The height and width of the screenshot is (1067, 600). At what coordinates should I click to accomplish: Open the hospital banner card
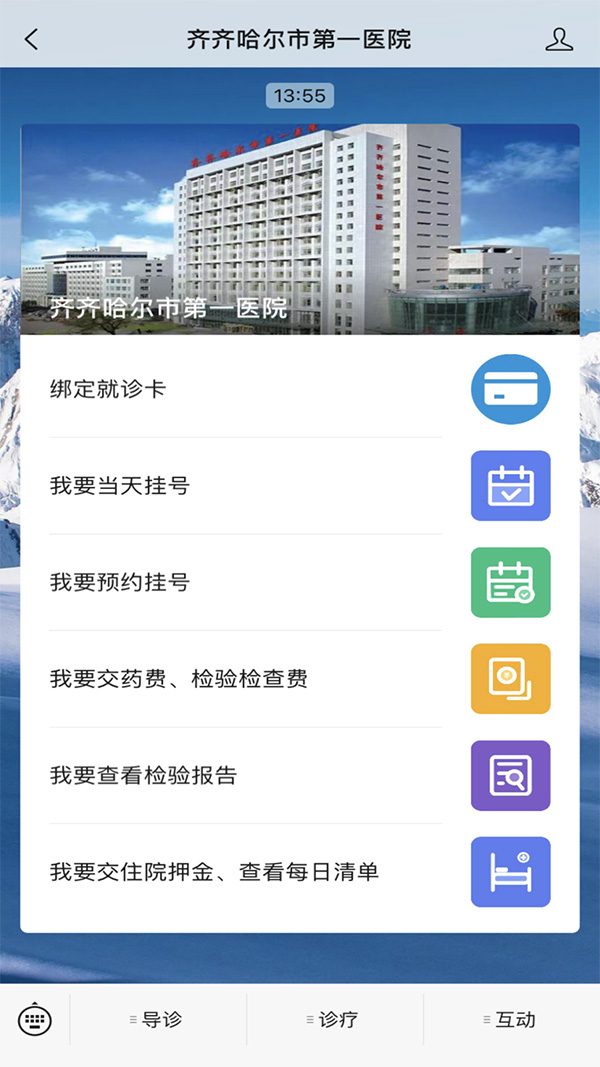pos(300,229)
